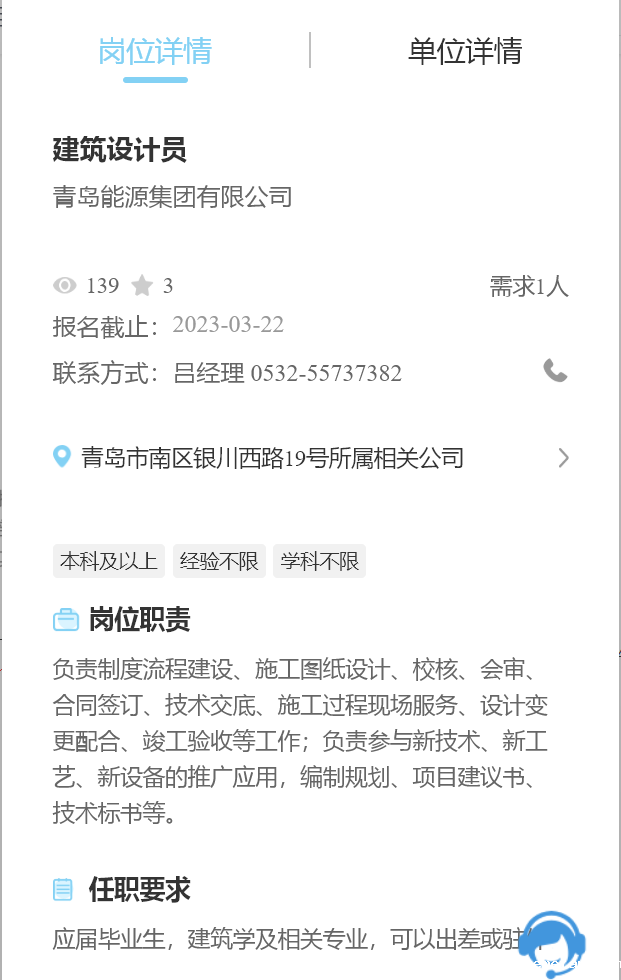Open the customer service headset button
Image resolution: width=621 pixels, height=980 pixels.
click(x=552, y=943)
